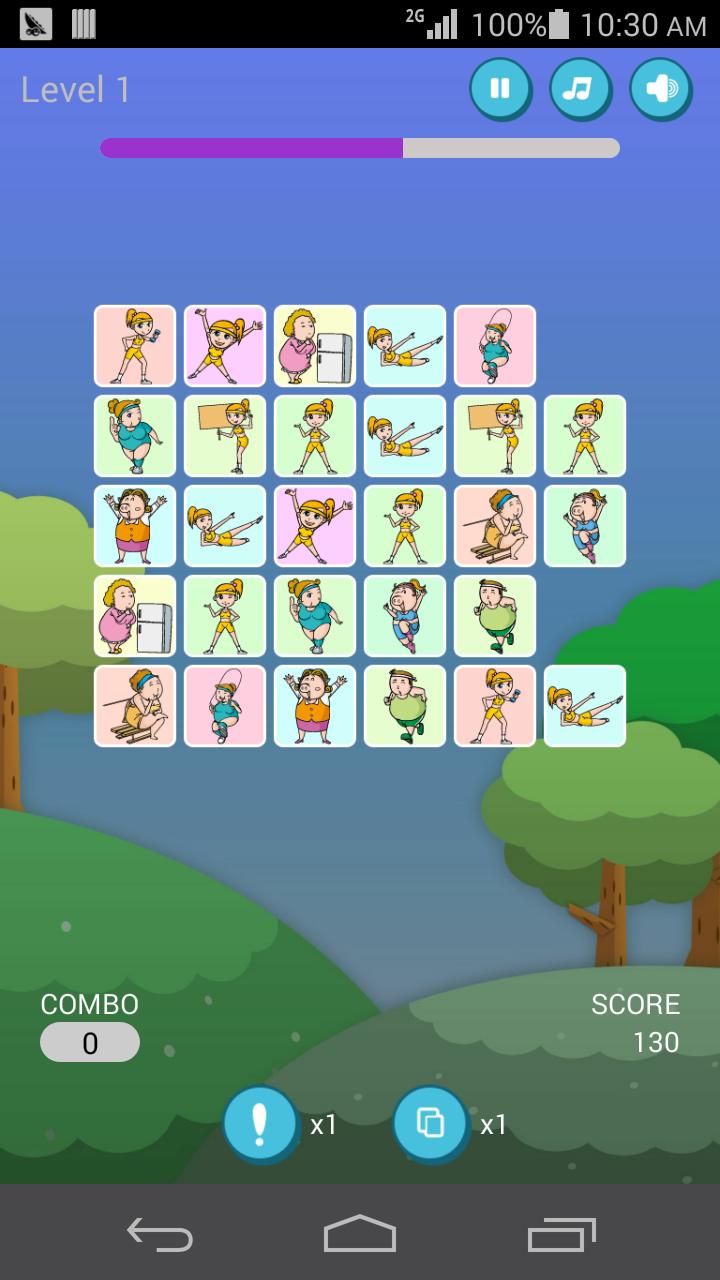Toggle the background music
720x1280 pixels.
point(580,89)
